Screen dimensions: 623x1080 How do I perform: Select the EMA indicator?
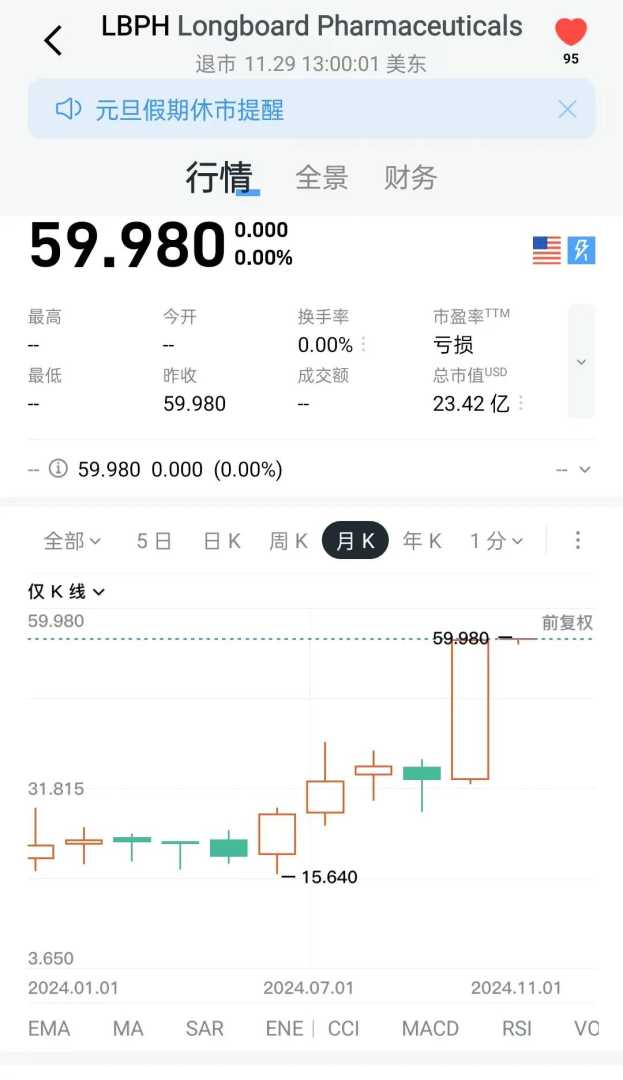tap(49, 1028)
